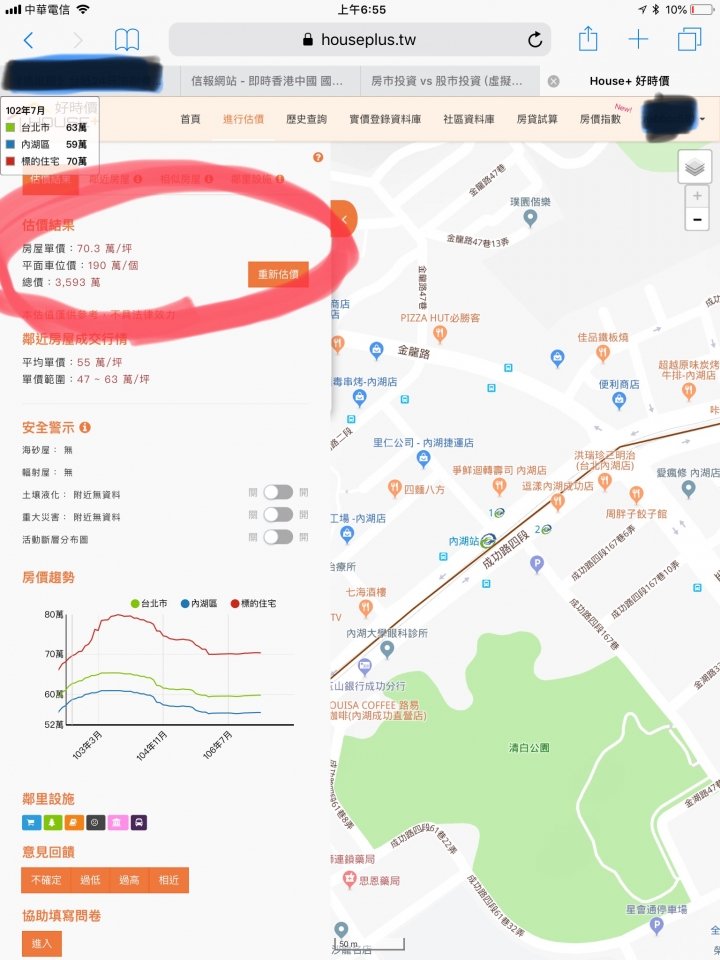Tap the houseplus.tw address bar
The image size is (720, 960).
pos(358,40)
